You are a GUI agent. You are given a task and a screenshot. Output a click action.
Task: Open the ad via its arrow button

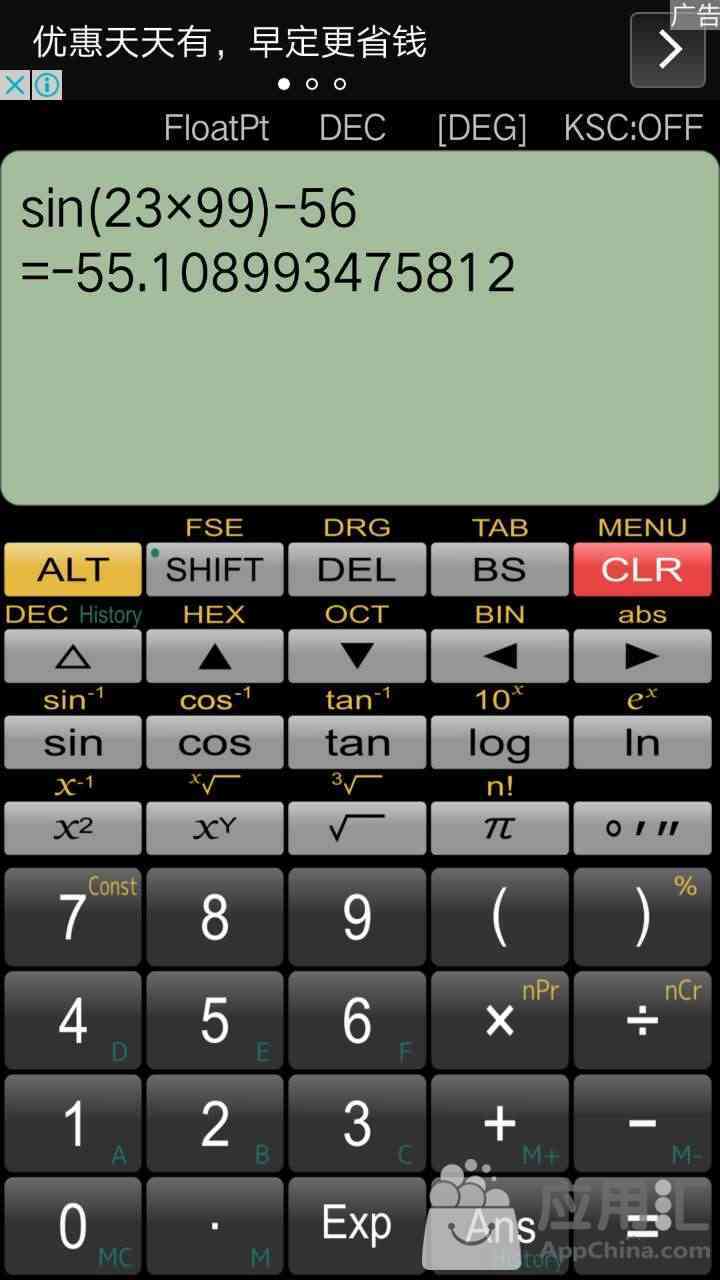pos(668,50)
